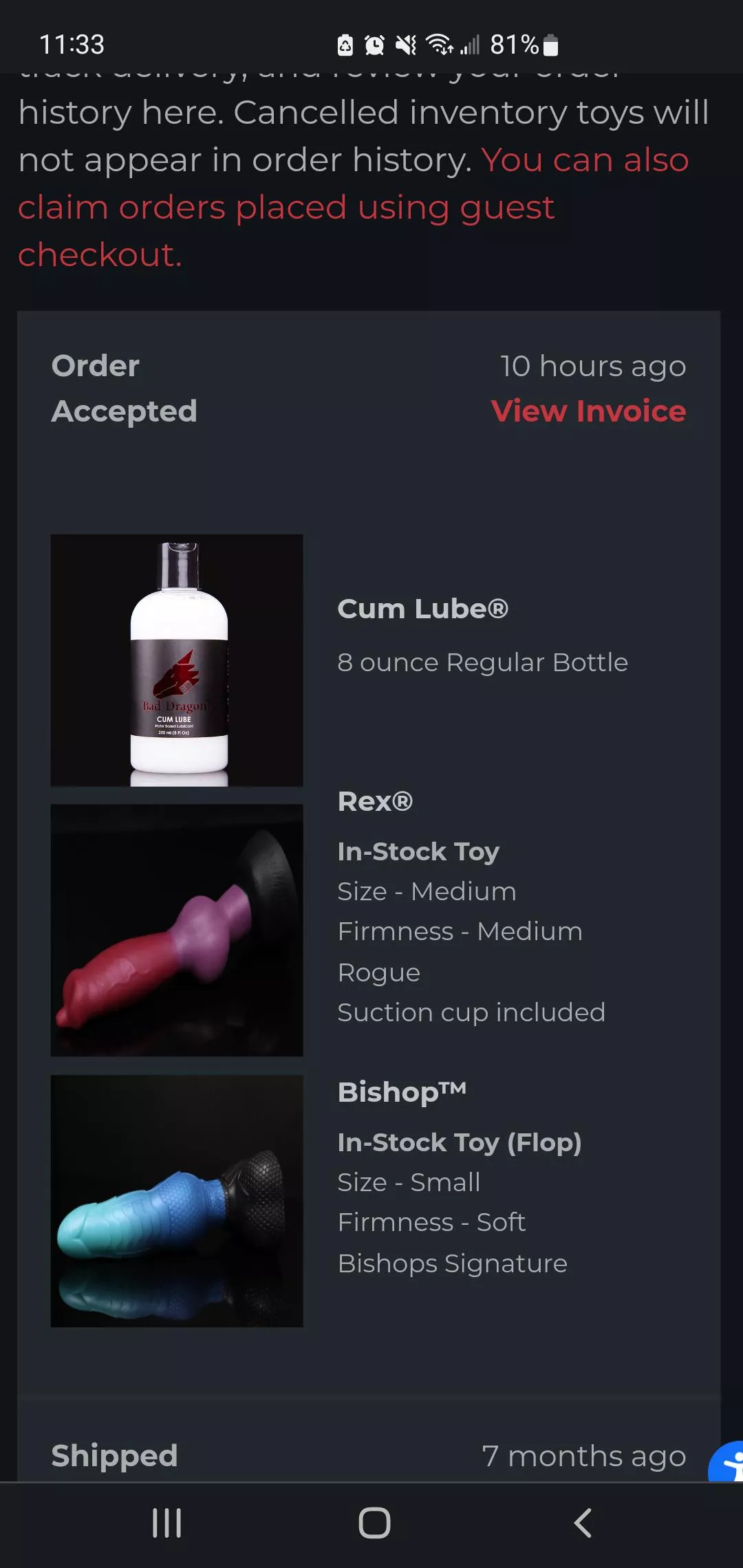Image resolution: width=743 pixels, height=1568 pixels.
Task: Open the Rex toy product image
Action: point(177,930)
